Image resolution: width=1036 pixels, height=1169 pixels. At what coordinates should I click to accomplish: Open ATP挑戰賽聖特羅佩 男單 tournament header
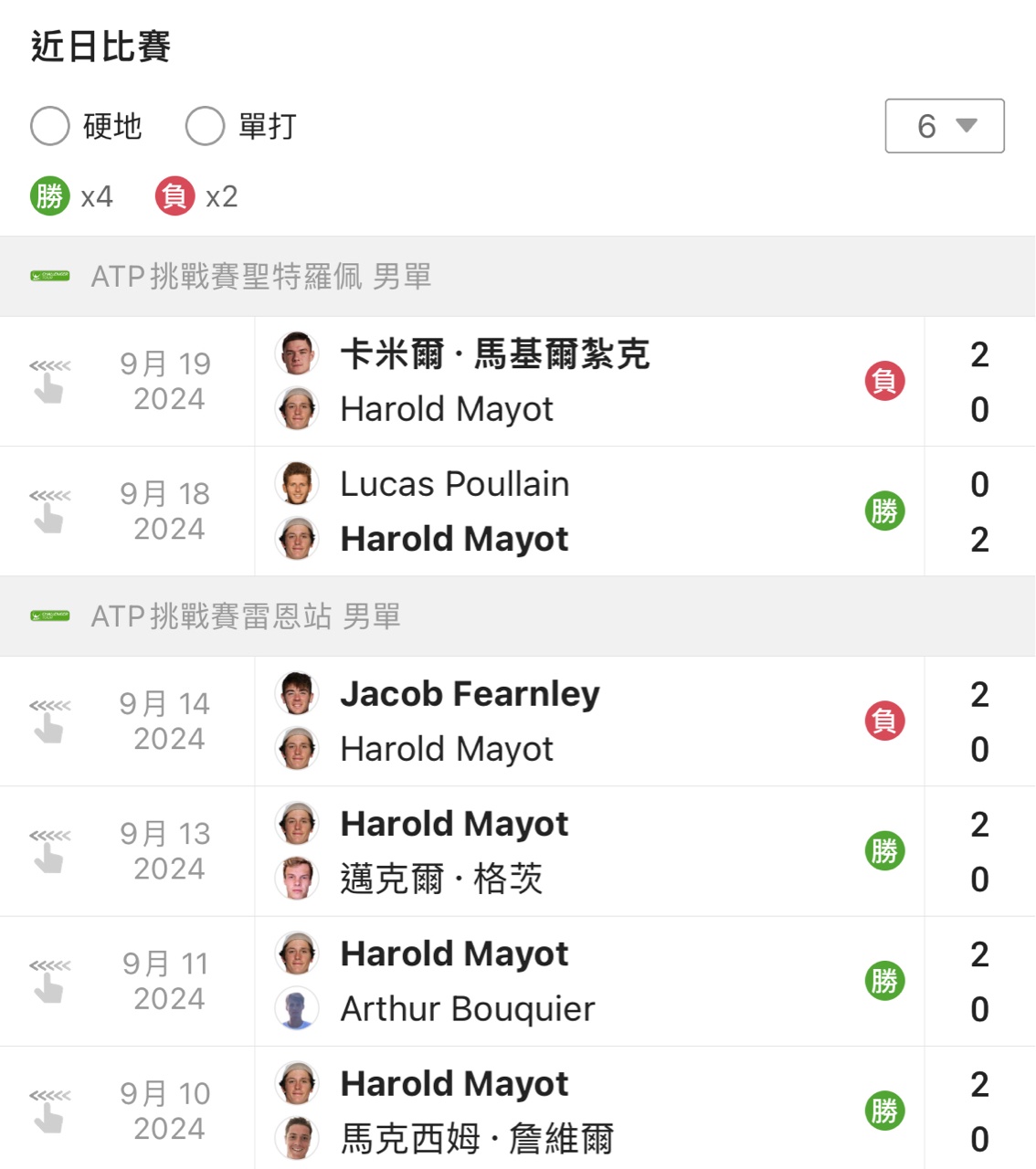(x=260, y=277)
